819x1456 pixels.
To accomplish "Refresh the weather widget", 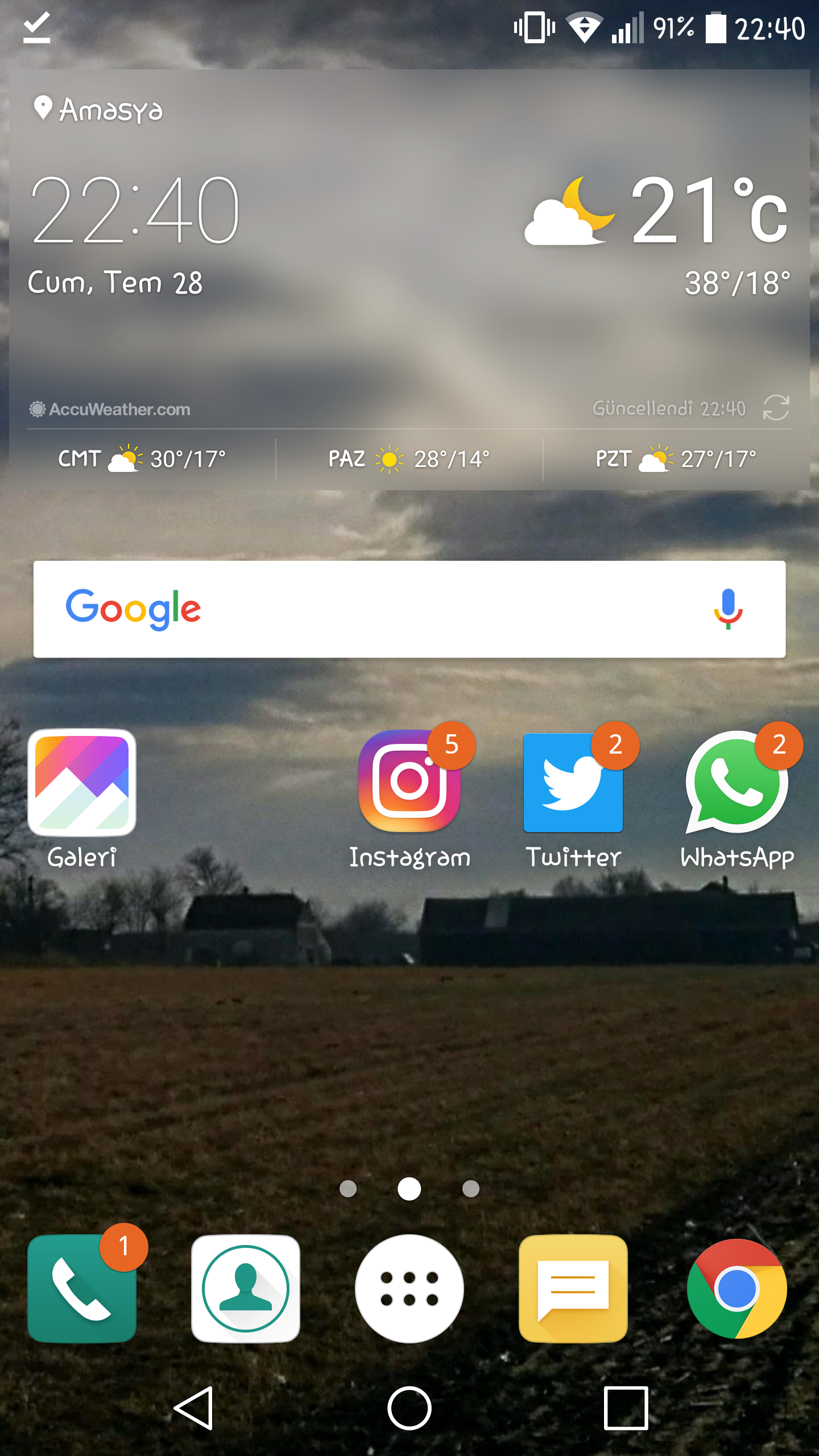I will click(776, 408).
